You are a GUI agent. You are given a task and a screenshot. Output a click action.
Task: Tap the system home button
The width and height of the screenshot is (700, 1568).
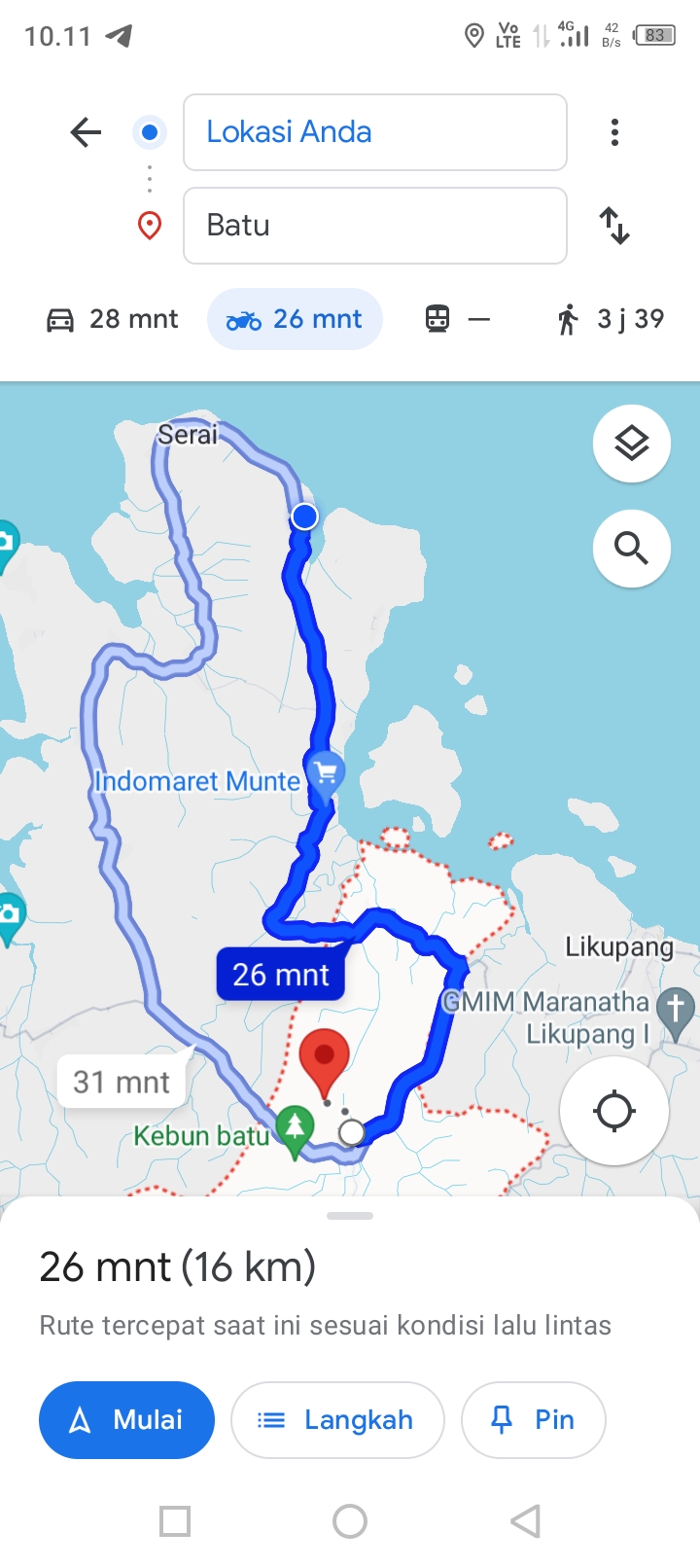coord(350,1521)
